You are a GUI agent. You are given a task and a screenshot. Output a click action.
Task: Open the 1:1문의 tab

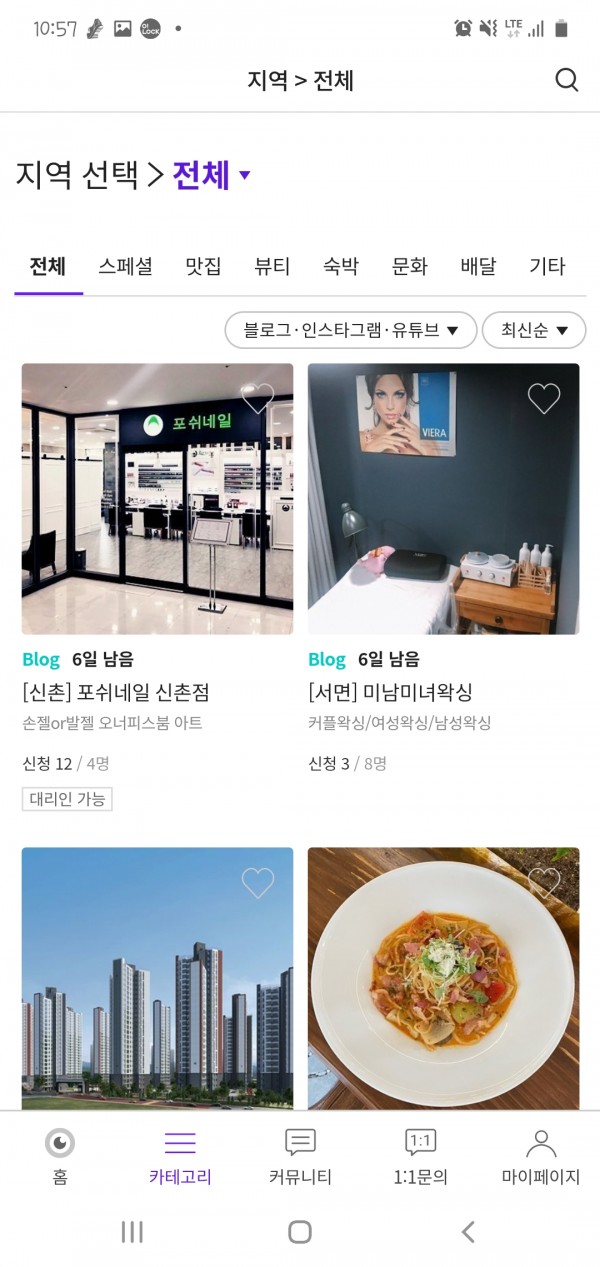[x=420, y=1157]
